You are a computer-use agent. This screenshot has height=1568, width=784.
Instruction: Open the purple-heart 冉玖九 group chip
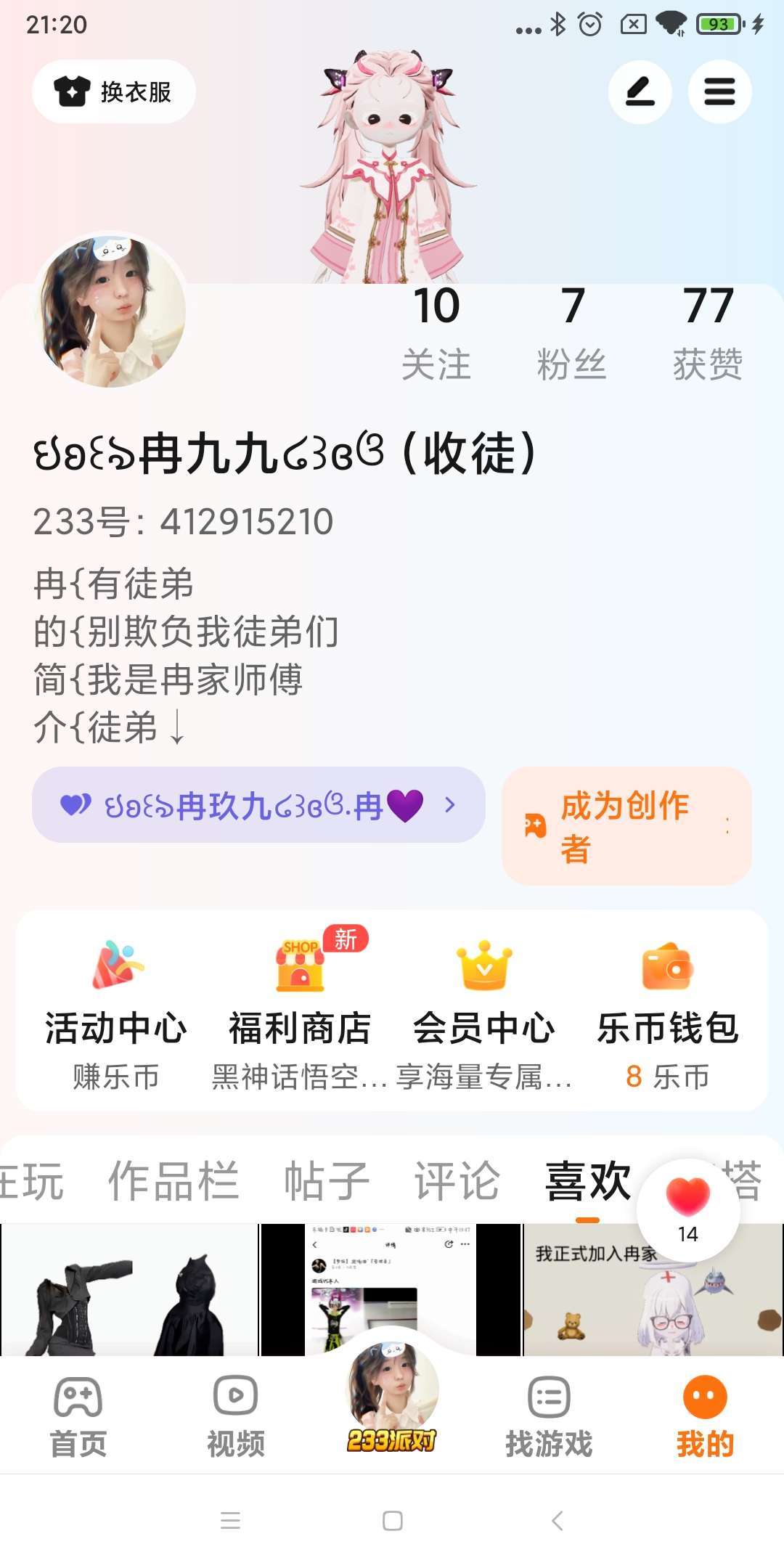(258, 805)
